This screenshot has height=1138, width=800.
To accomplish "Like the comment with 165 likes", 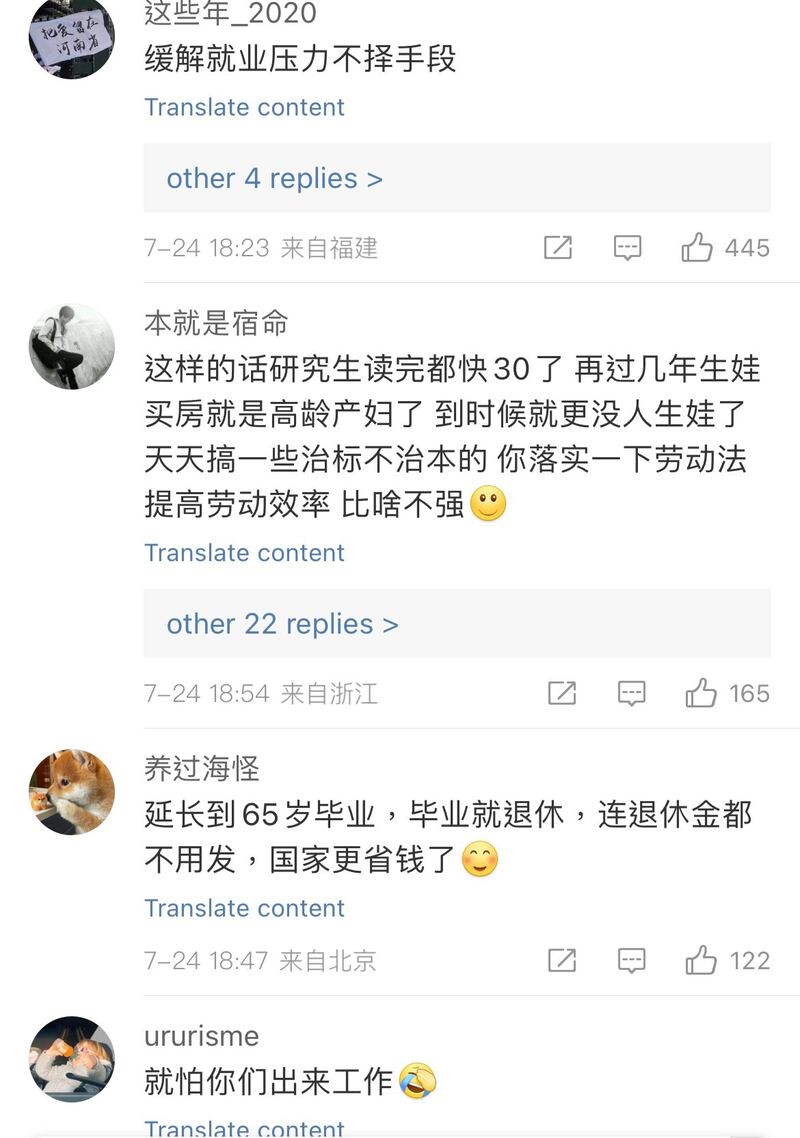I will click(701, 694).
